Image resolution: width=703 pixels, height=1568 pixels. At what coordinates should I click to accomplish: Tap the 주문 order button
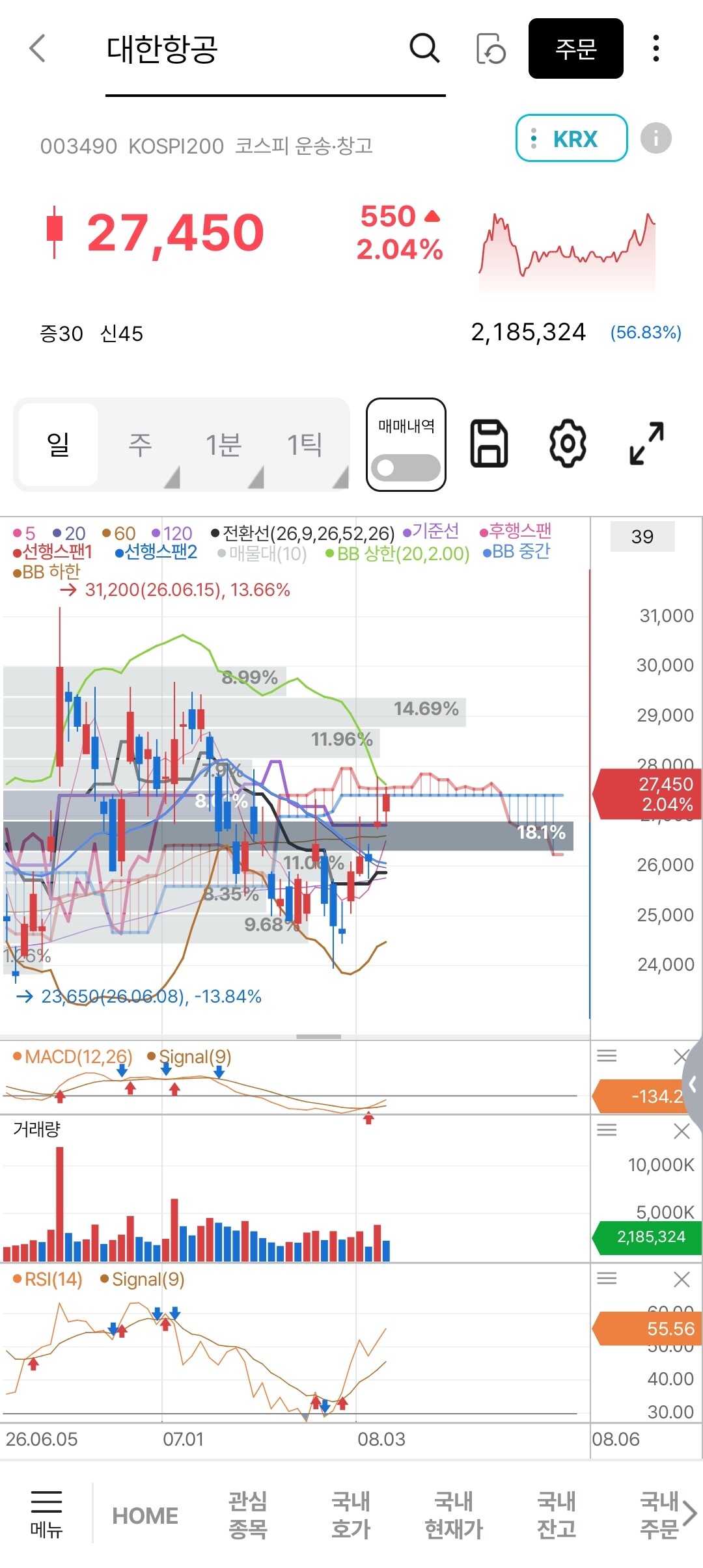(x=576, y=49)
